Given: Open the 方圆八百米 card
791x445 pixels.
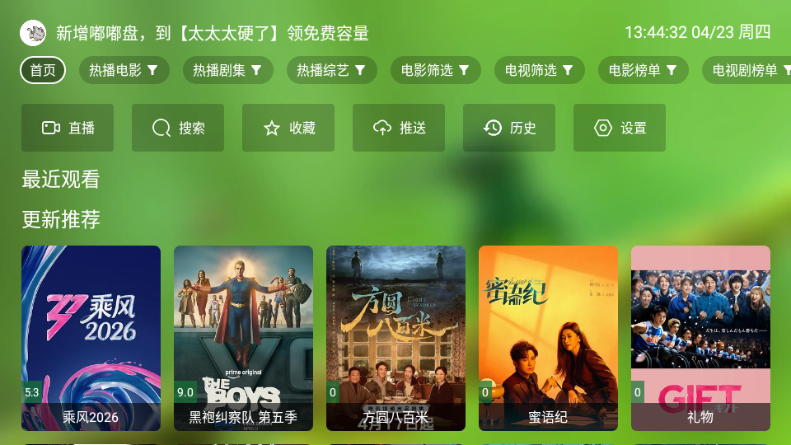Looking at the screenshot, I should click(x=395, y=337).
